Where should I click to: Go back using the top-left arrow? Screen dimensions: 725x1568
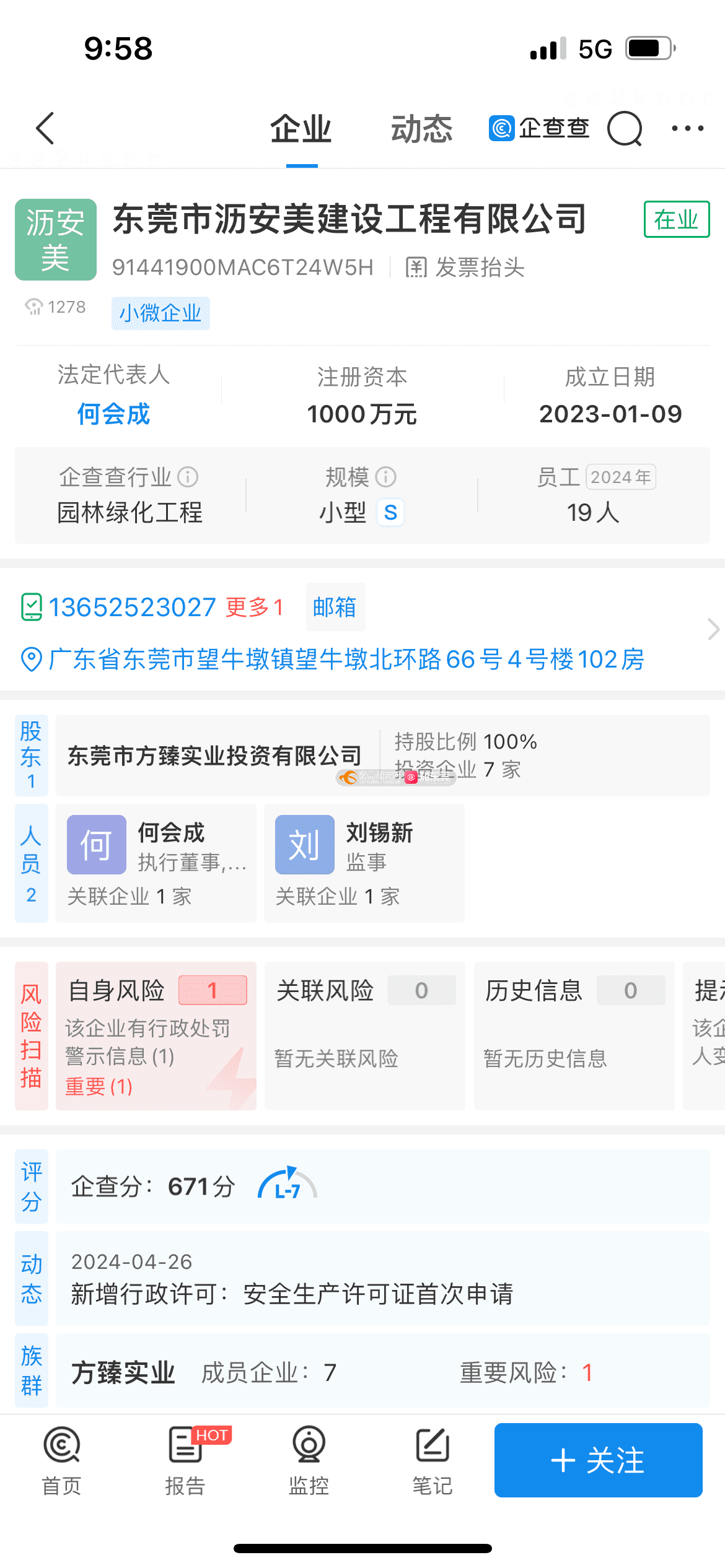tap(45, 128)
